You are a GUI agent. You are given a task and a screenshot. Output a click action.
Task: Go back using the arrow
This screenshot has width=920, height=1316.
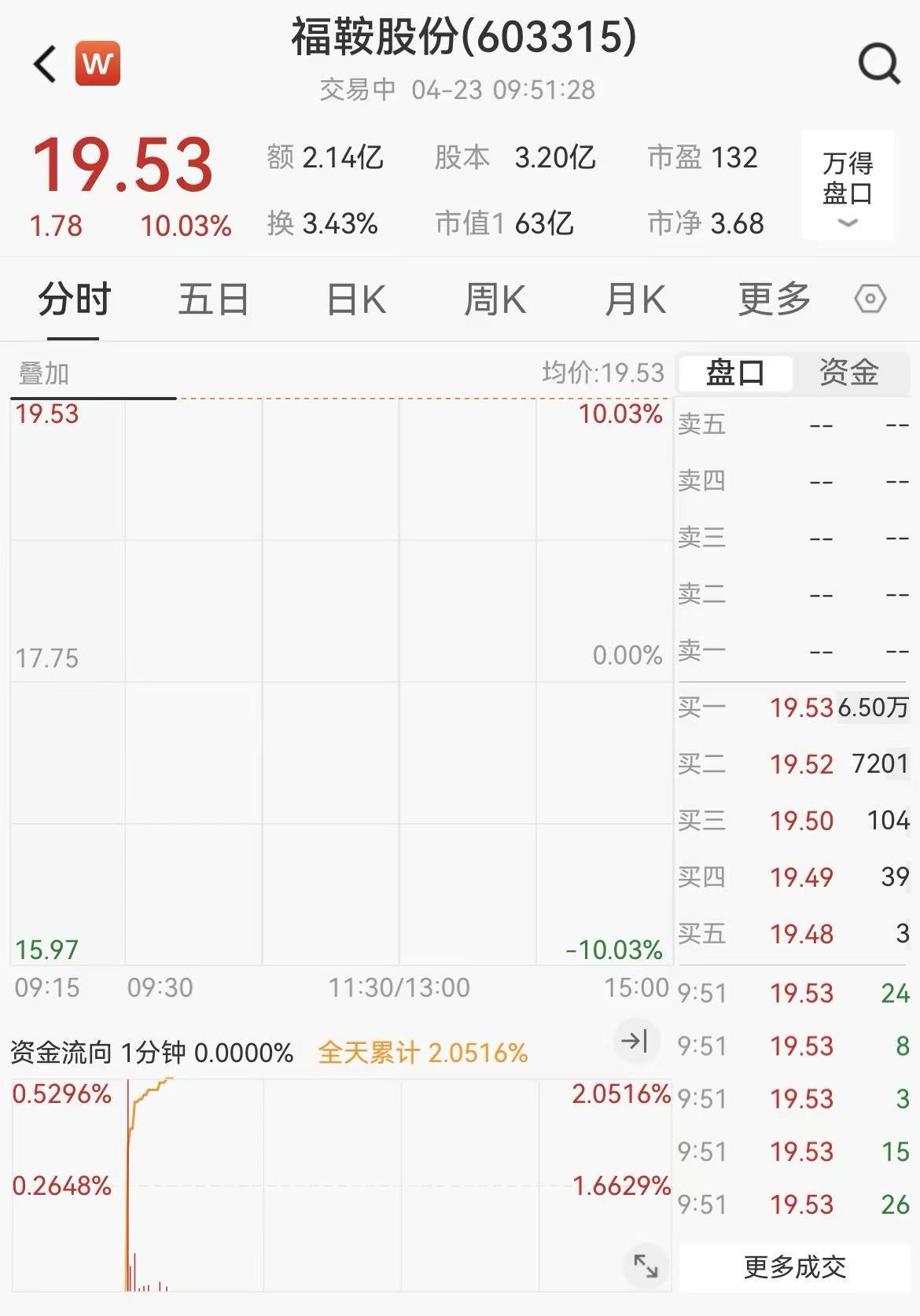46,64
